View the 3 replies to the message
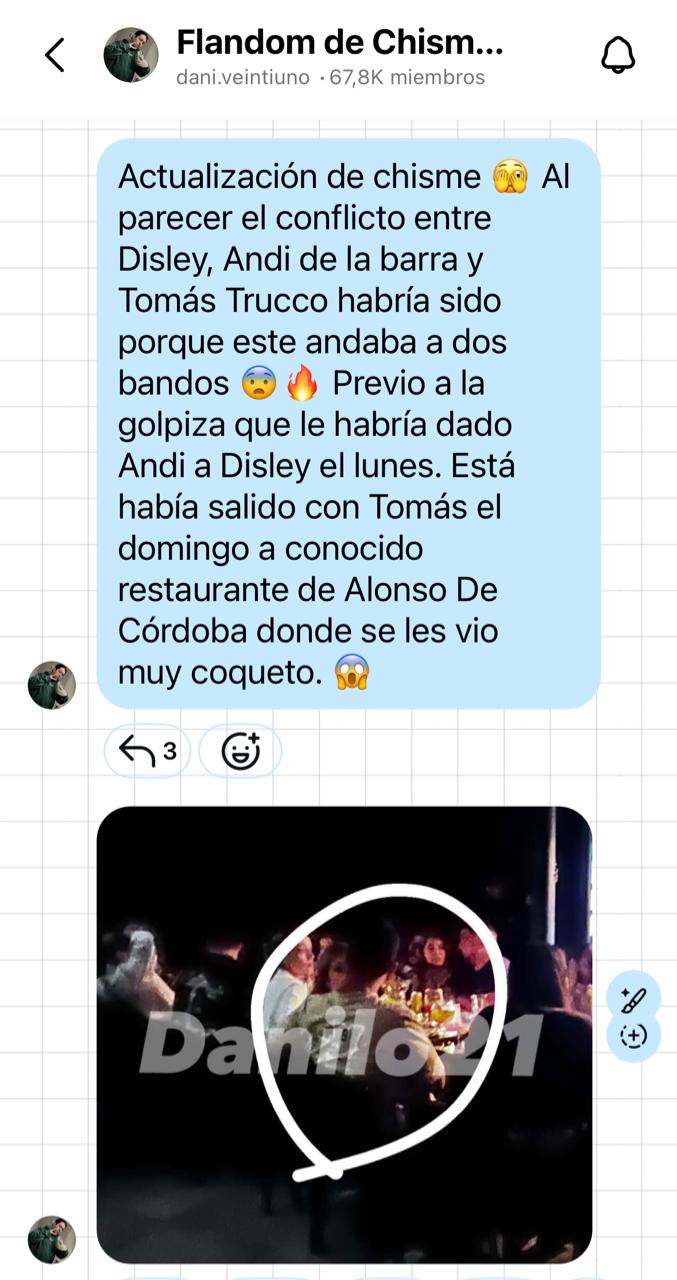The height and width of the screenshot is (1280, 677). coord(147,751)
